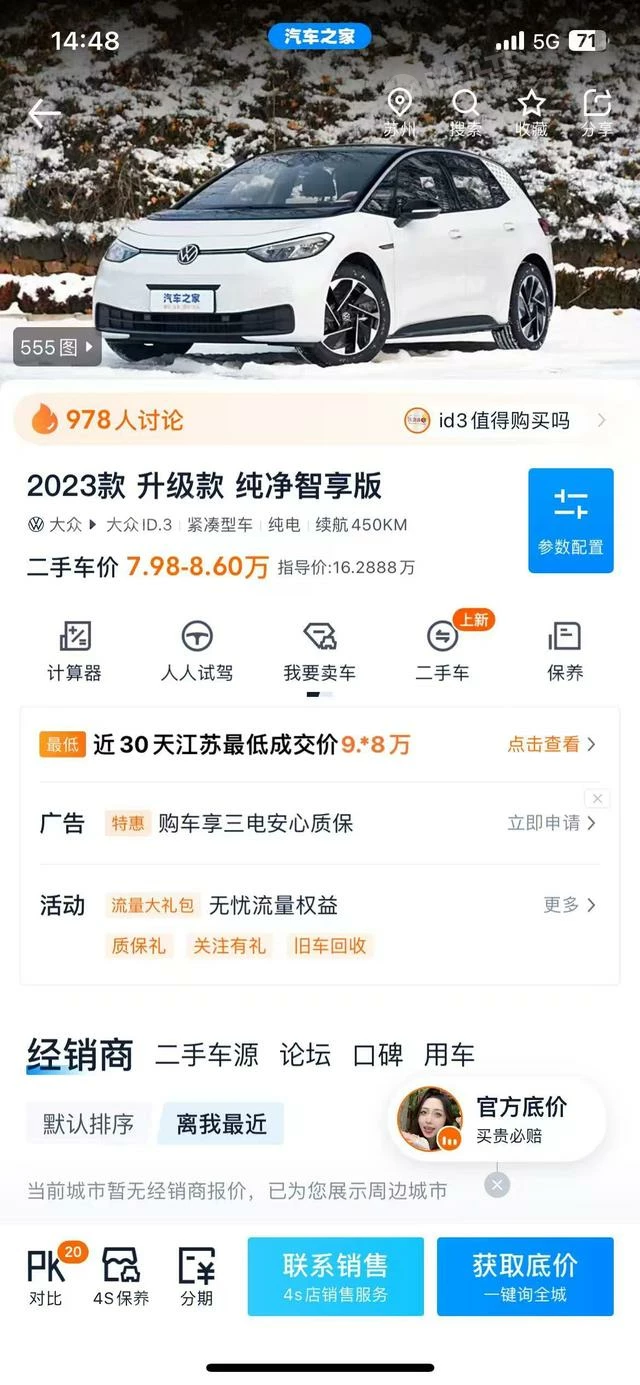The width and height of the screenshot is (640, 1385).
Task: Open the 苏州 location selector
Action: point(399,113)
